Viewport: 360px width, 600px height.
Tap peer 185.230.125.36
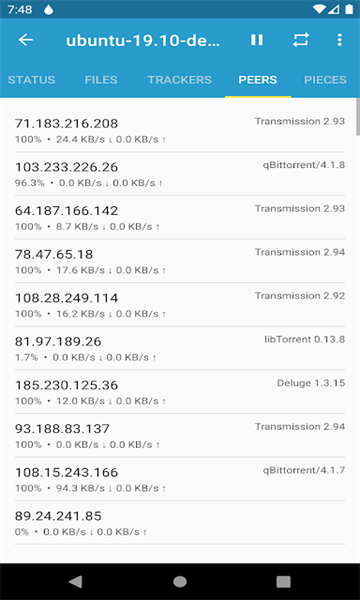point(180,392)
